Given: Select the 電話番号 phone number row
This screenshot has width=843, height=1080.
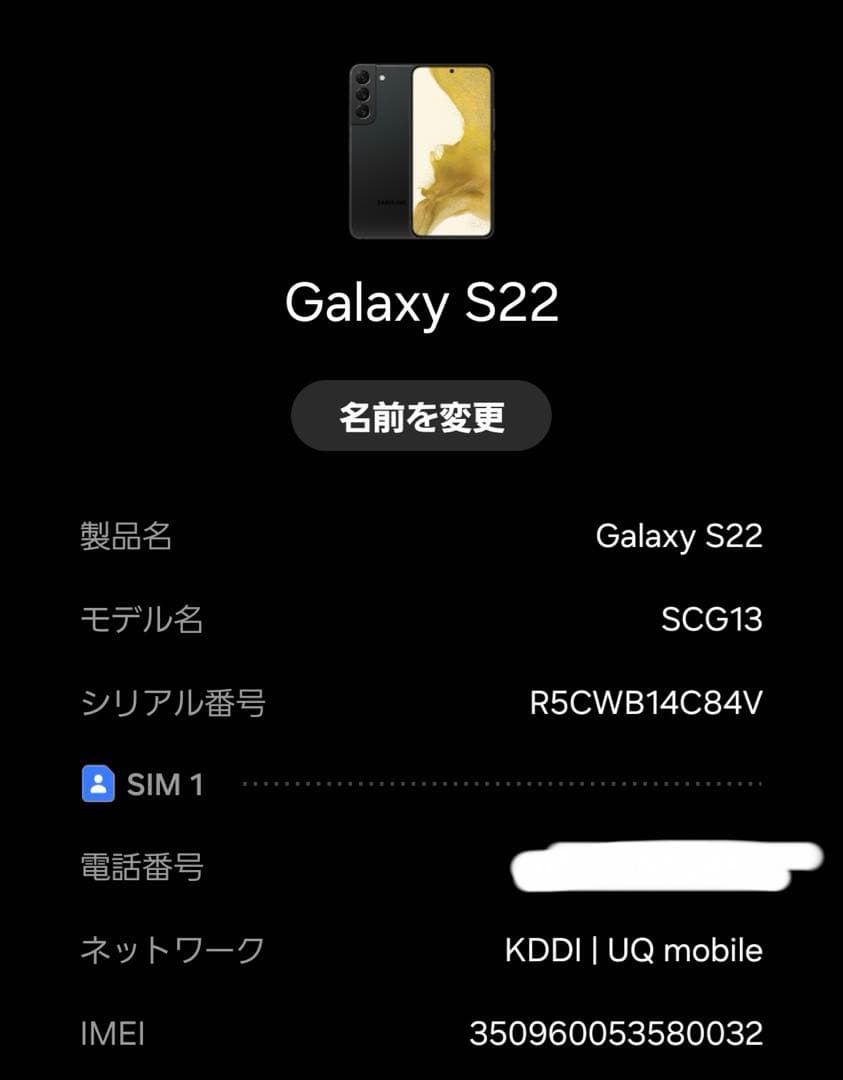Looking at the screenshot, I should (420, 868).
